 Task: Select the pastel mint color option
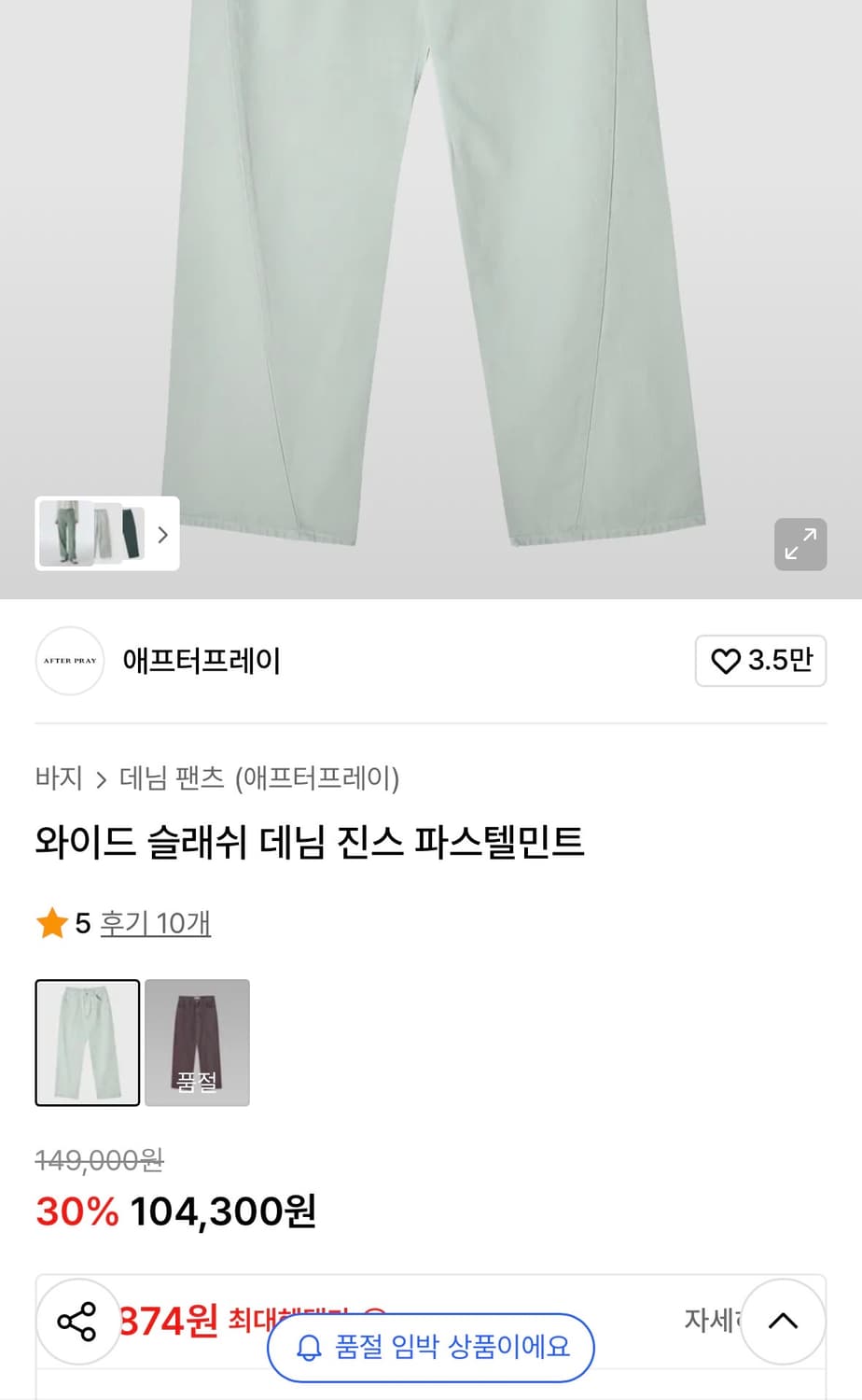coord(87,1043)
